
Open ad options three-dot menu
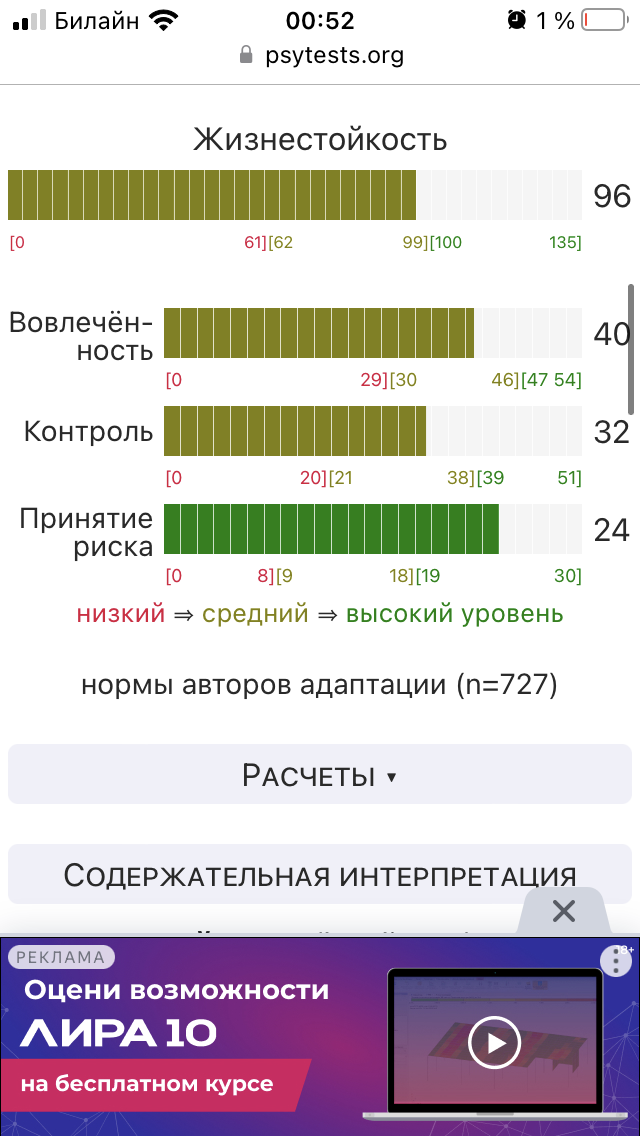[615, 962]
